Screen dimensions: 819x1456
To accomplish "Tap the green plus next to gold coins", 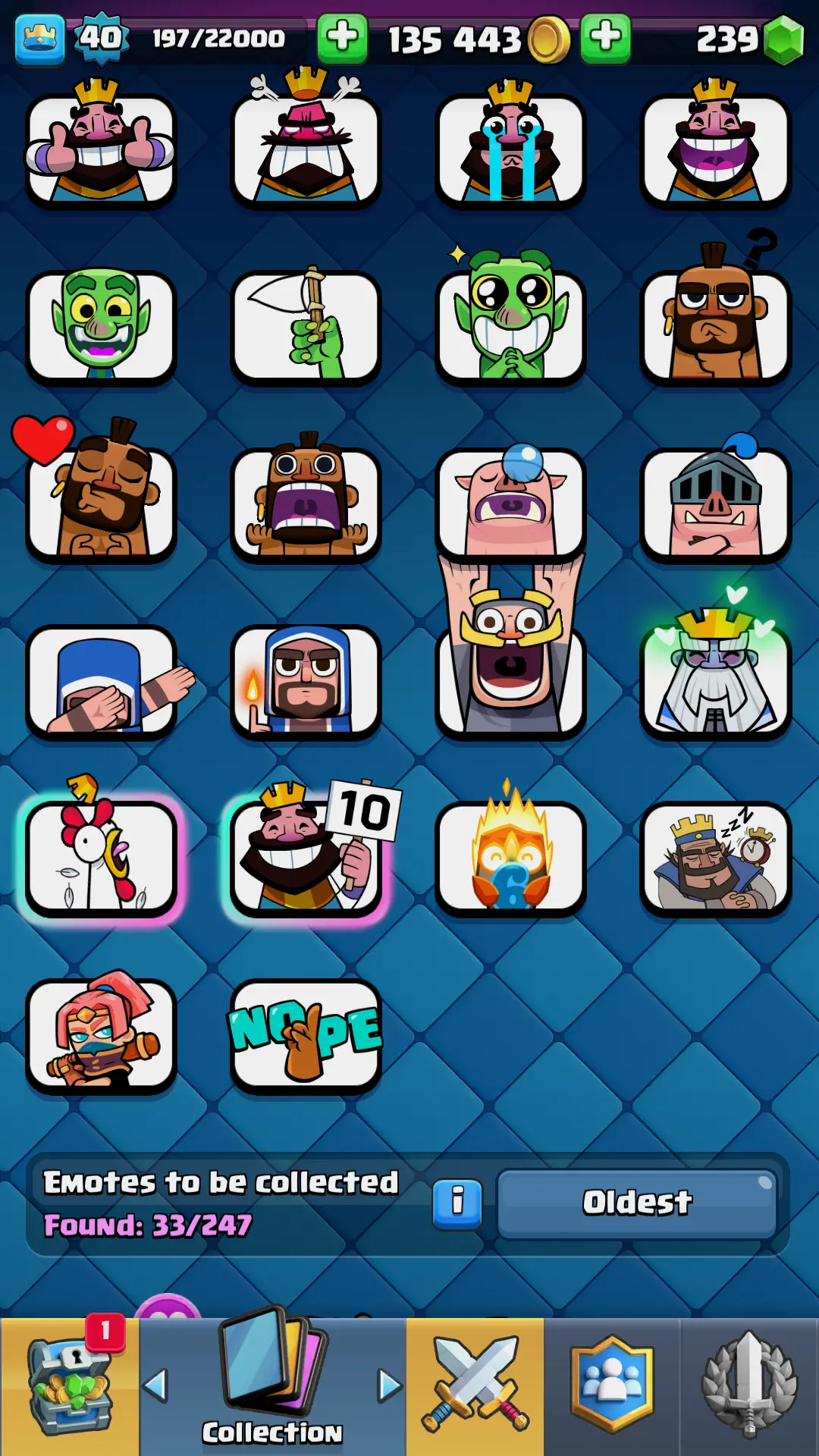I will coord(605,37).
